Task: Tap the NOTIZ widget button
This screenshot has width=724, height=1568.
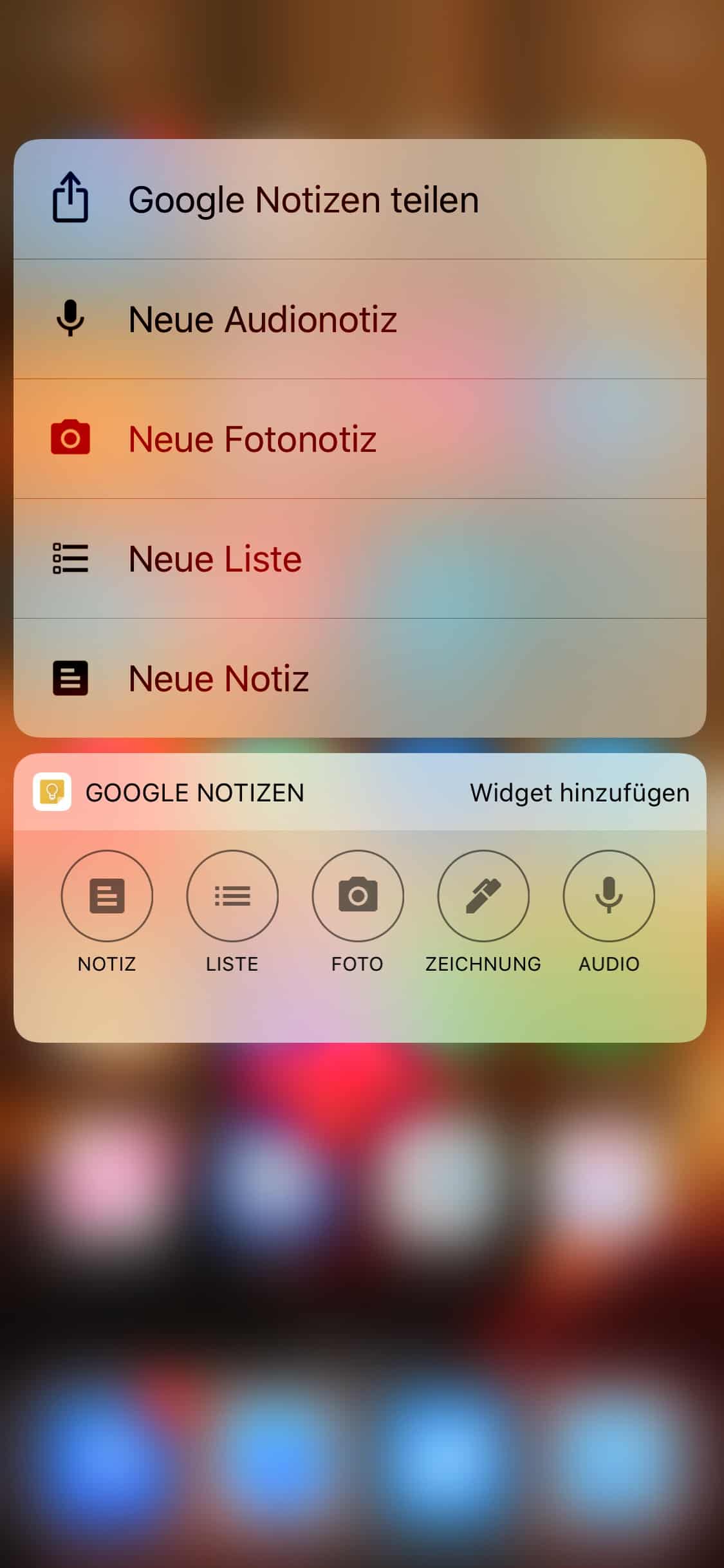Action: [x=107, y=896]
